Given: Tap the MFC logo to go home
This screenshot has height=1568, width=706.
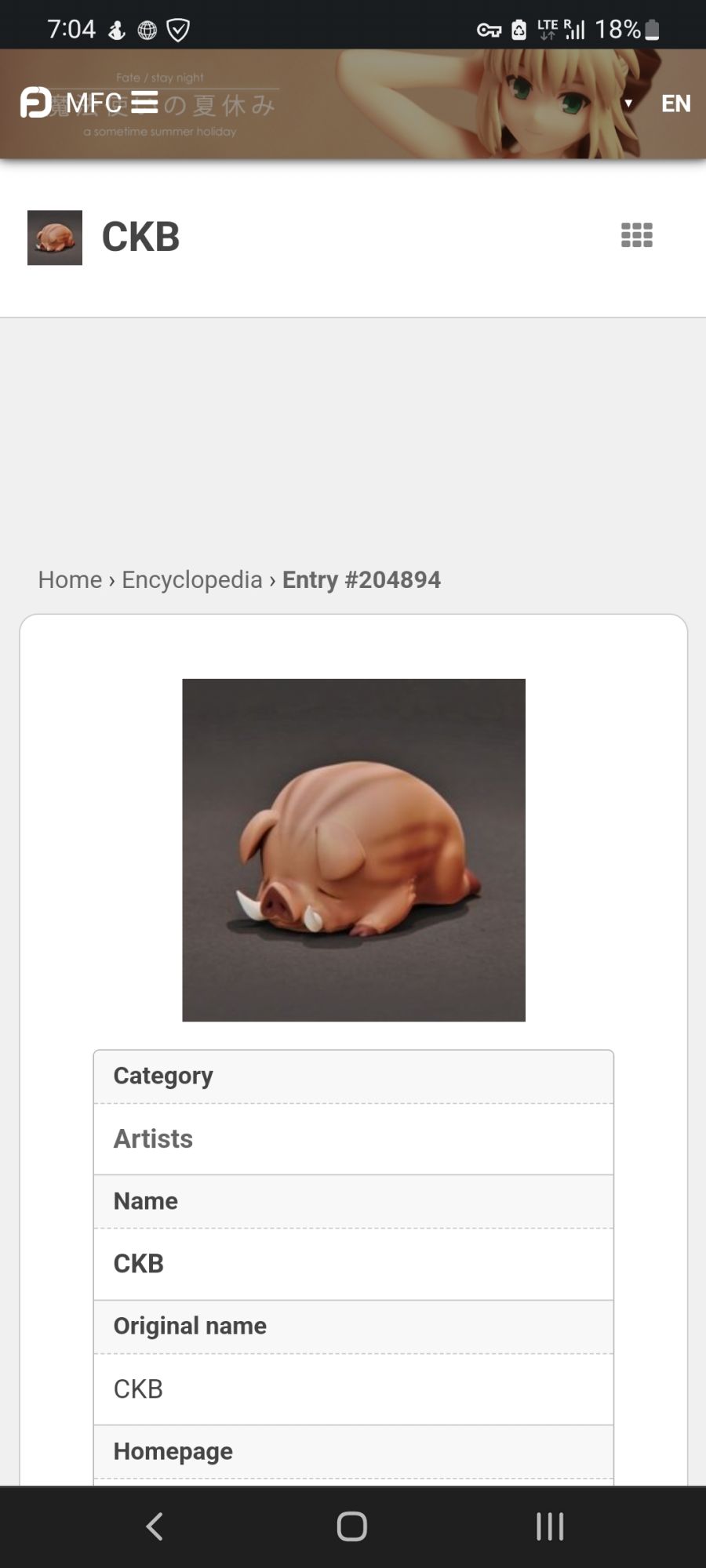Looking at the screenshot, I should 69,103.
